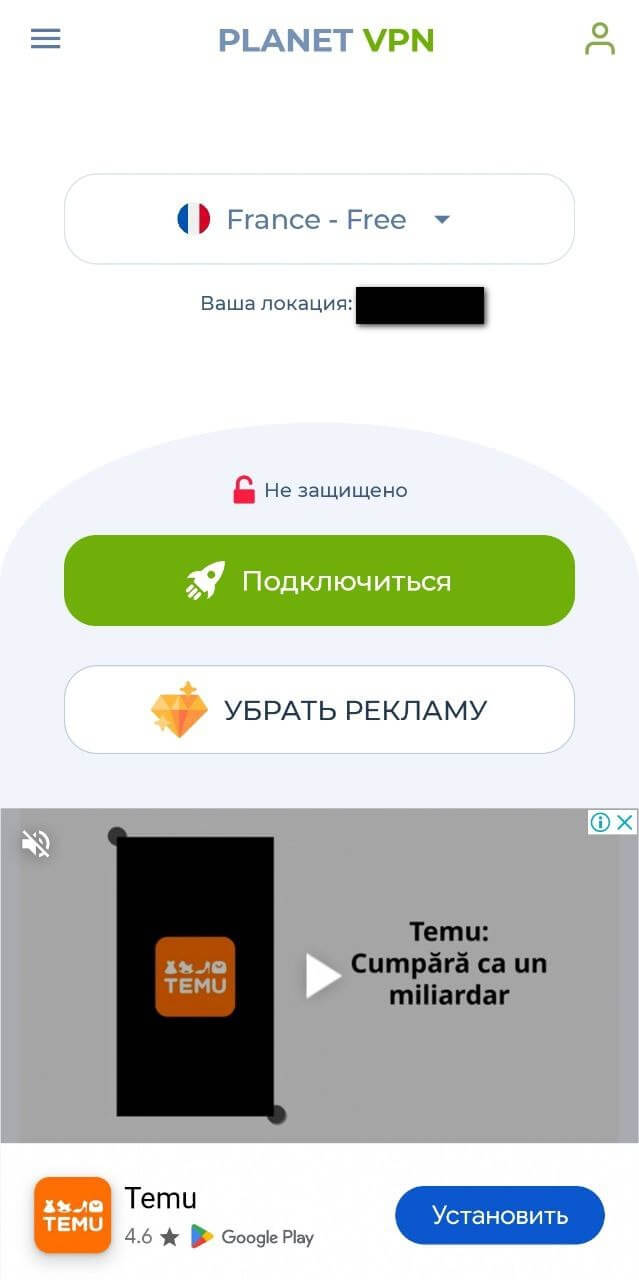Play the Temu ad video
The image size is (639, 1280).
click(x=322, y=975)
